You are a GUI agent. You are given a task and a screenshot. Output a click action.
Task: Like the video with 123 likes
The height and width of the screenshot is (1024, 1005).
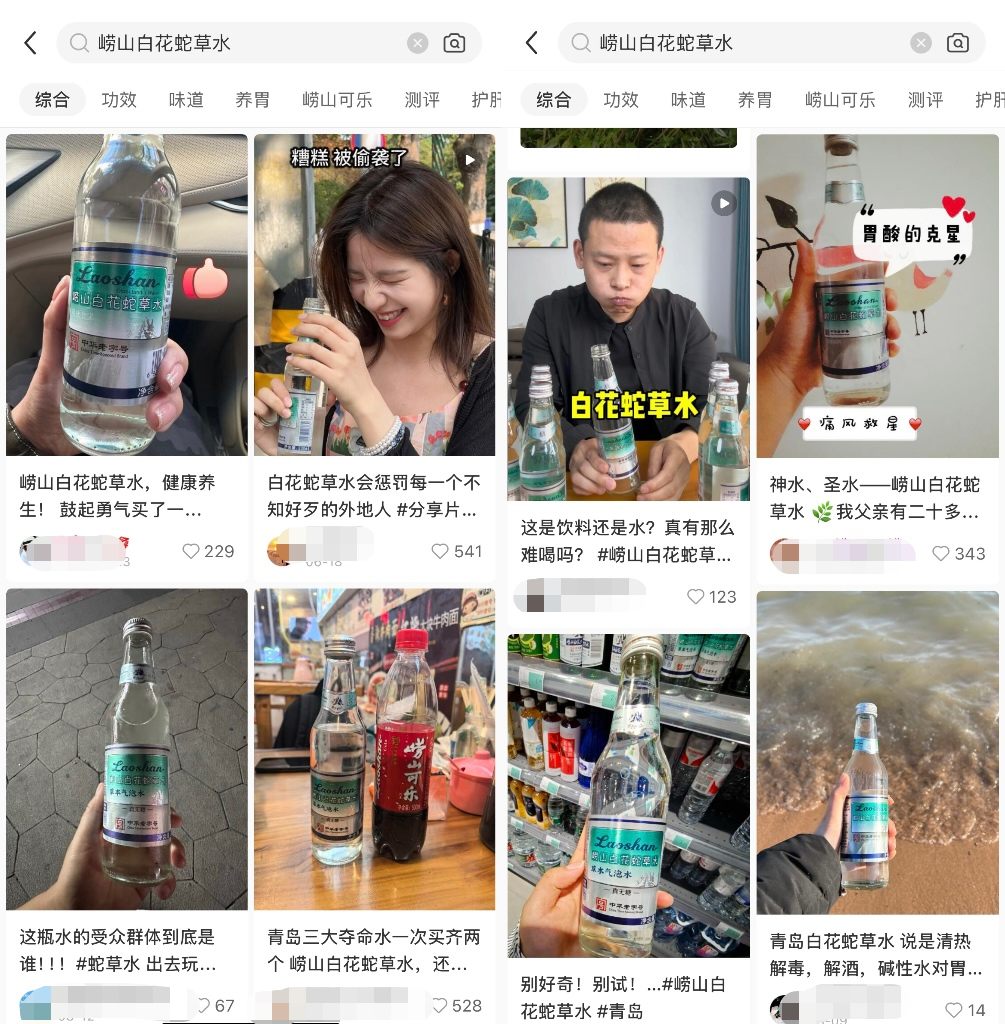695,597
